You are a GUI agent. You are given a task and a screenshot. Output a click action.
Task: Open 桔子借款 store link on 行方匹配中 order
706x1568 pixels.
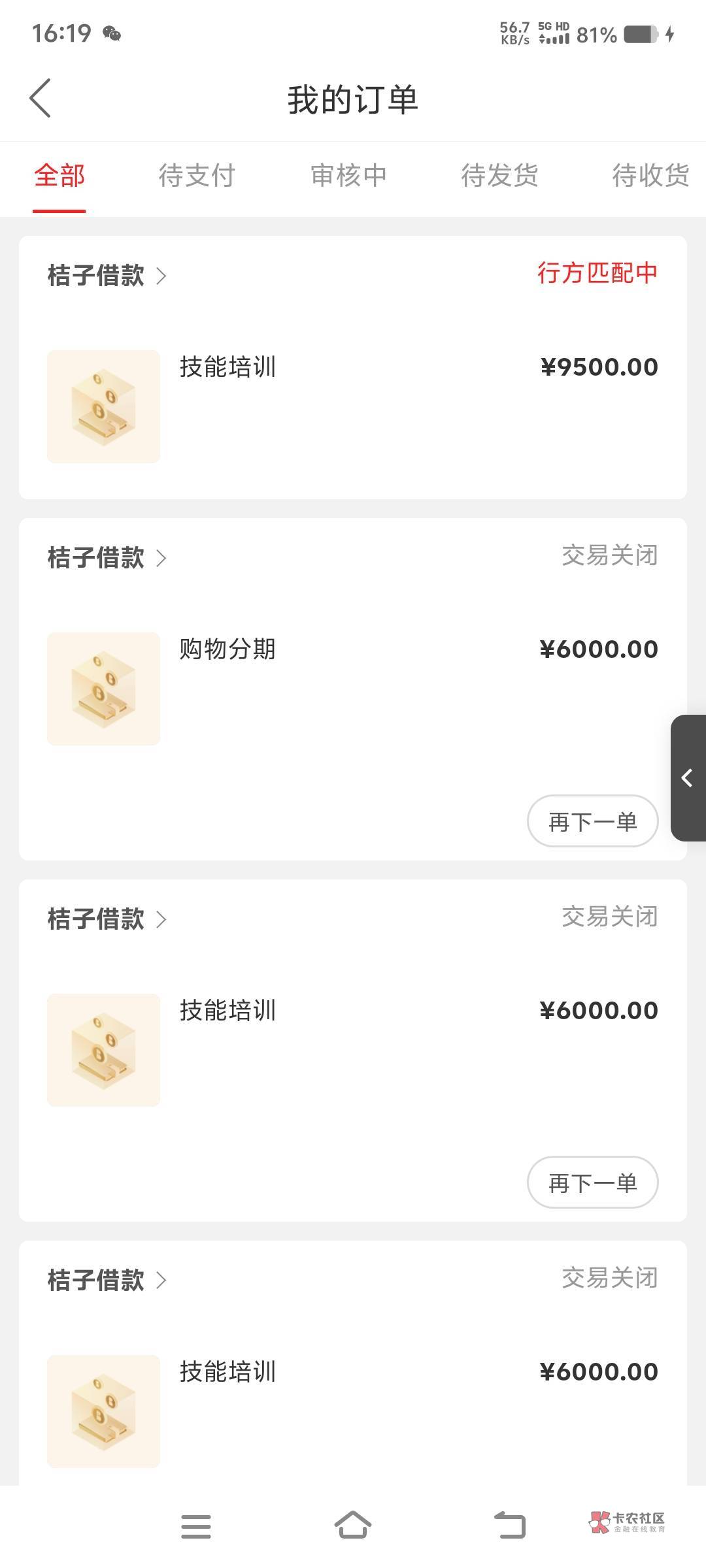click(x=107, y=275)
